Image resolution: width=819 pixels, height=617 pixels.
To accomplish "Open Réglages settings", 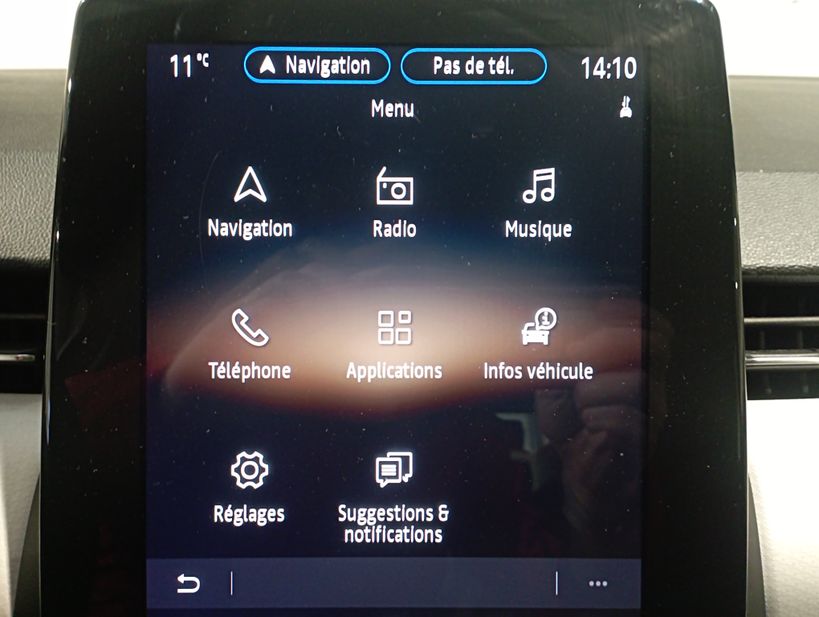I will (x=249, y=487).
